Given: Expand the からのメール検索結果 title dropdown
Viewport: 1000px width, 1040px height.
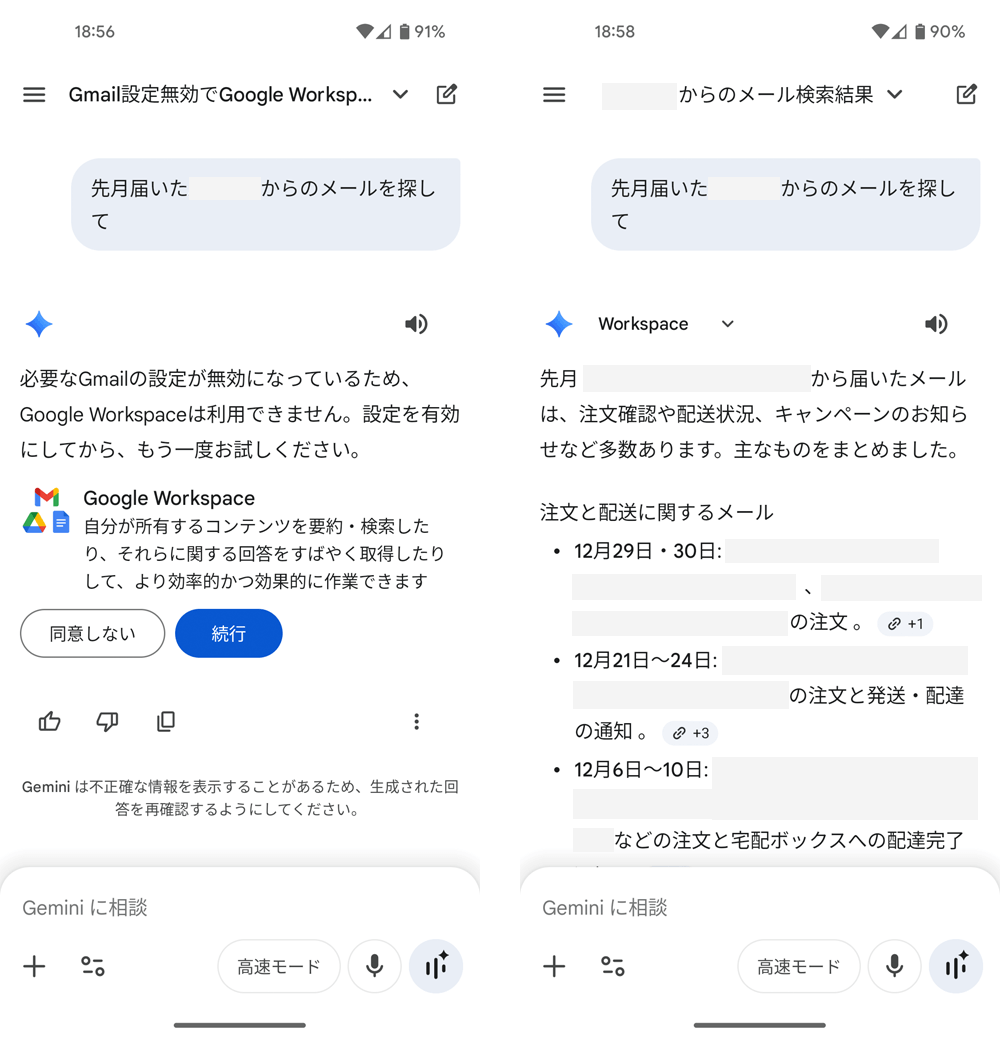Looking at the screenshot, I should pos(895,94).
